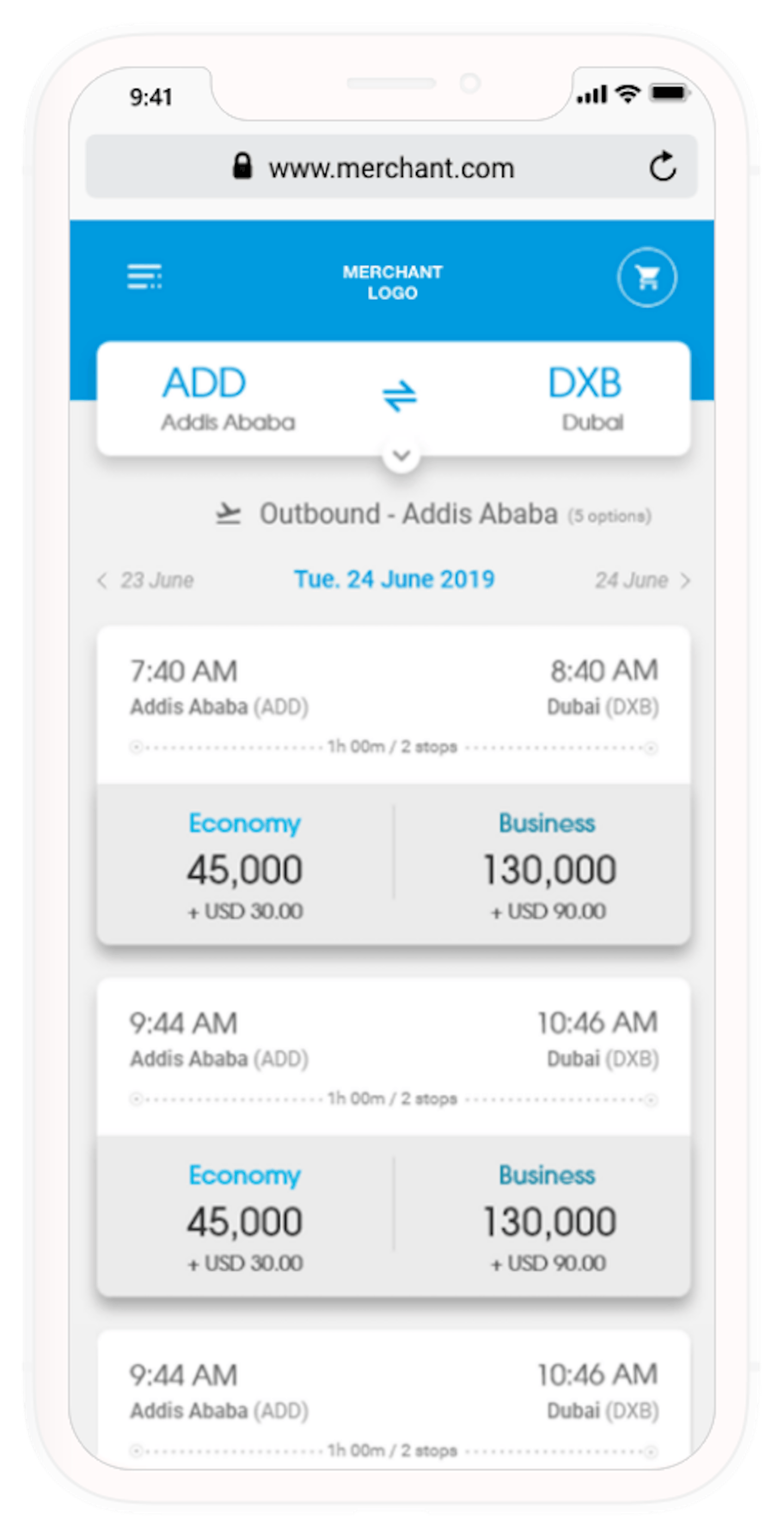Go to the next day arrow
The height and width of the screenshot is (1537, 784).
[x=685, y=581]
